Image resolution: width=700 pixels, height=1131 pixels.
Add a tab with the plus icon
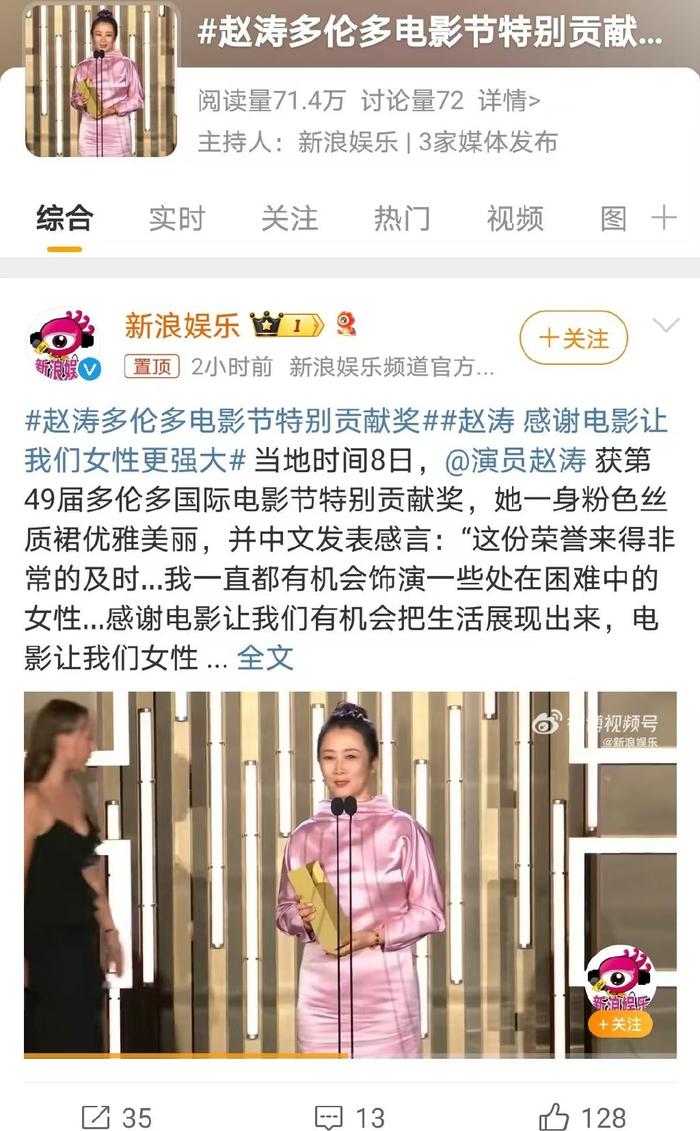[664, 218]
